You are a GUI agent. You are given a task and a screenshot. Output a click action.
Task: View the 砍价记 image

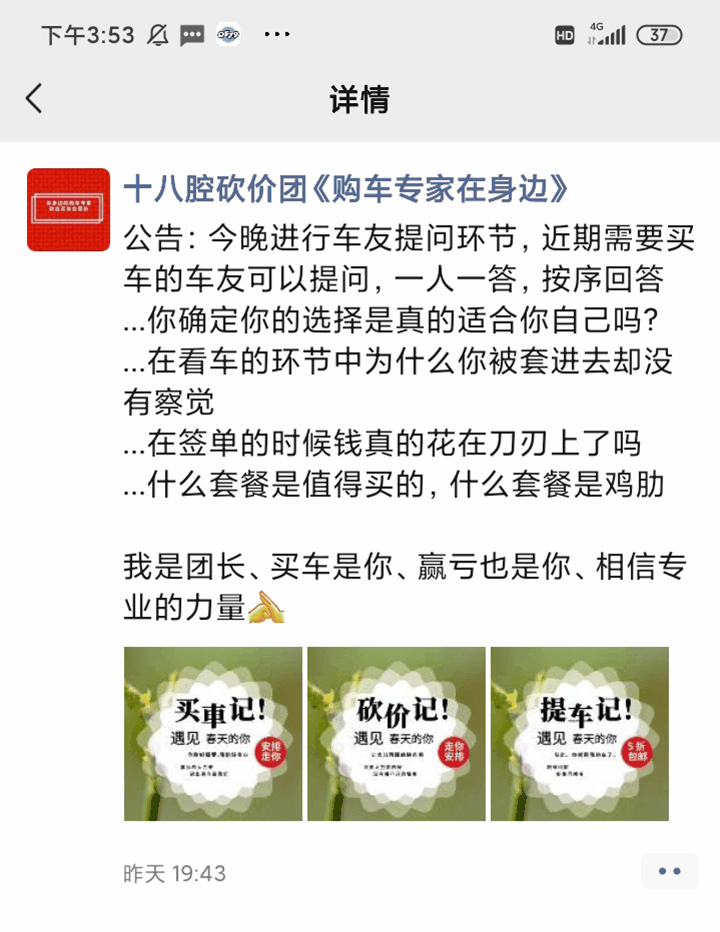pyautogui.click(x=396, y=734)
